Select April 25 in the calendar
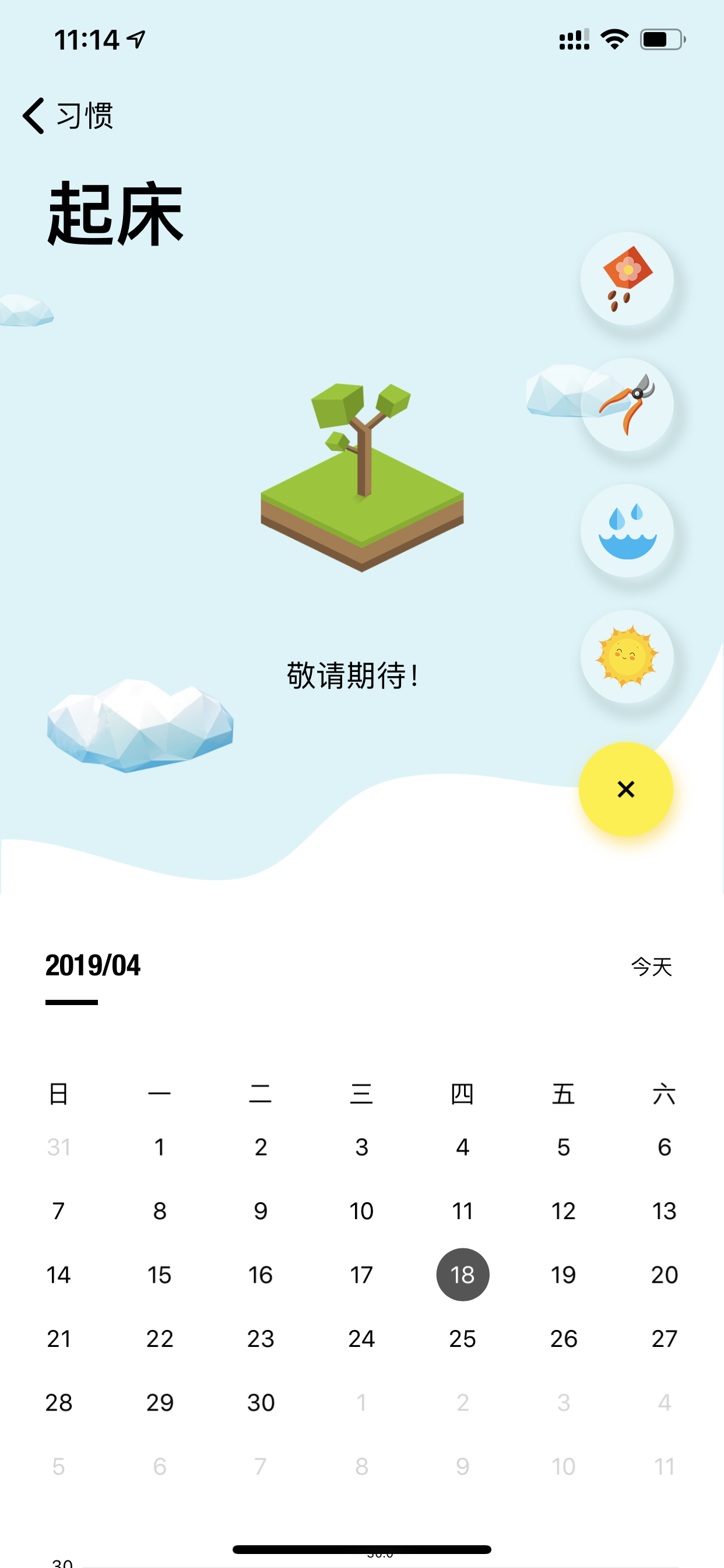This screenshot has width=724, height=1568. (x=462, y=1339)
